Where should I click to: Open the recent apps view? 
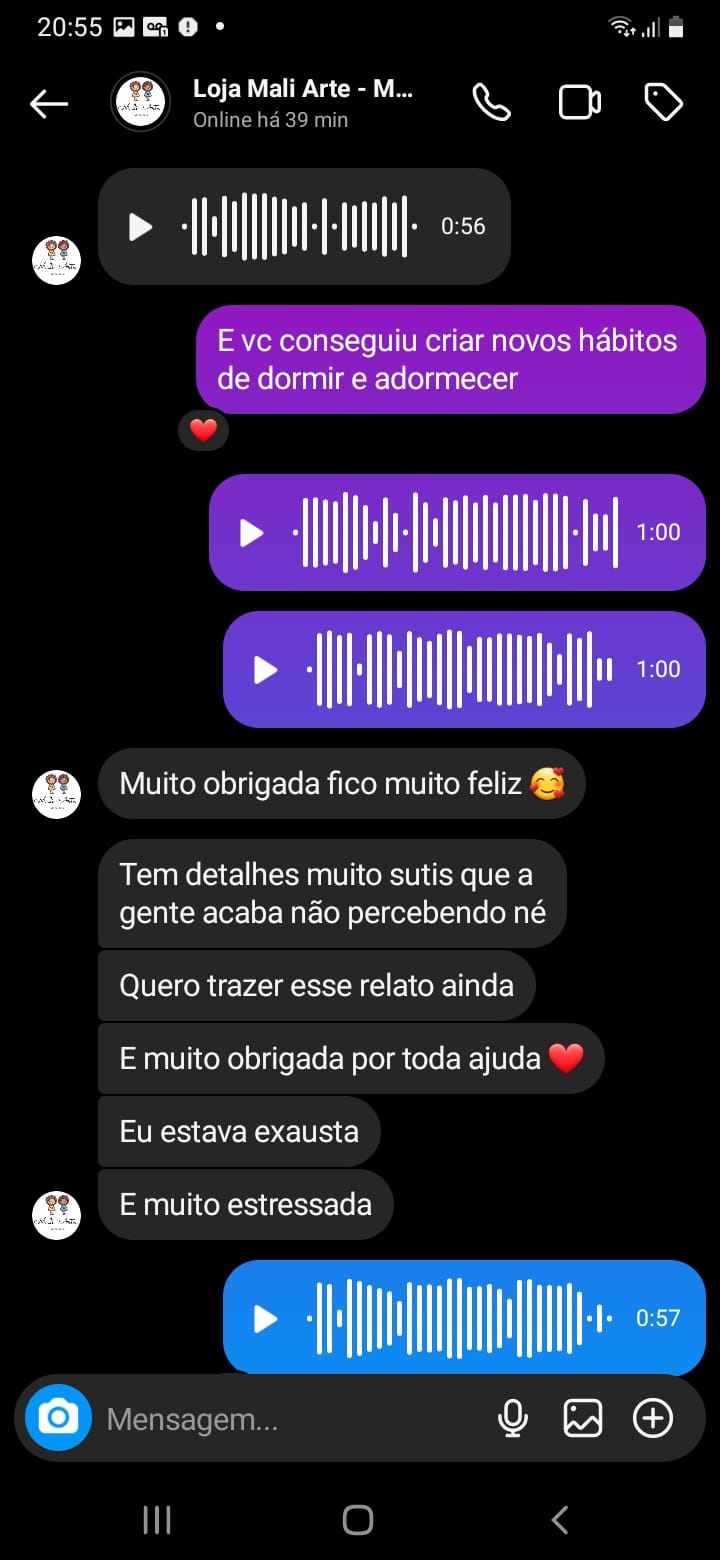tap(157, 1520)
